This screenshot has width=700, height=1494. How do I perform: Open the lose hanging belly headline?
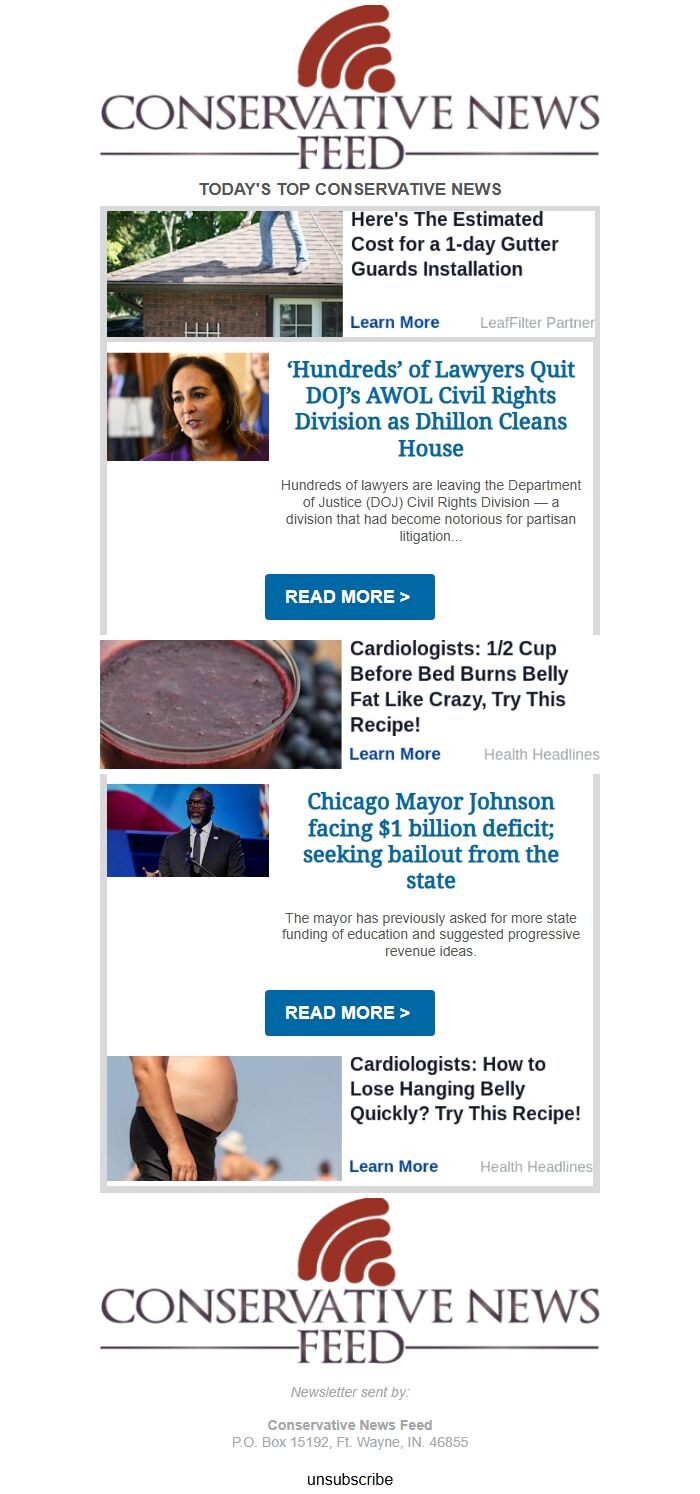coord(465,1088)
